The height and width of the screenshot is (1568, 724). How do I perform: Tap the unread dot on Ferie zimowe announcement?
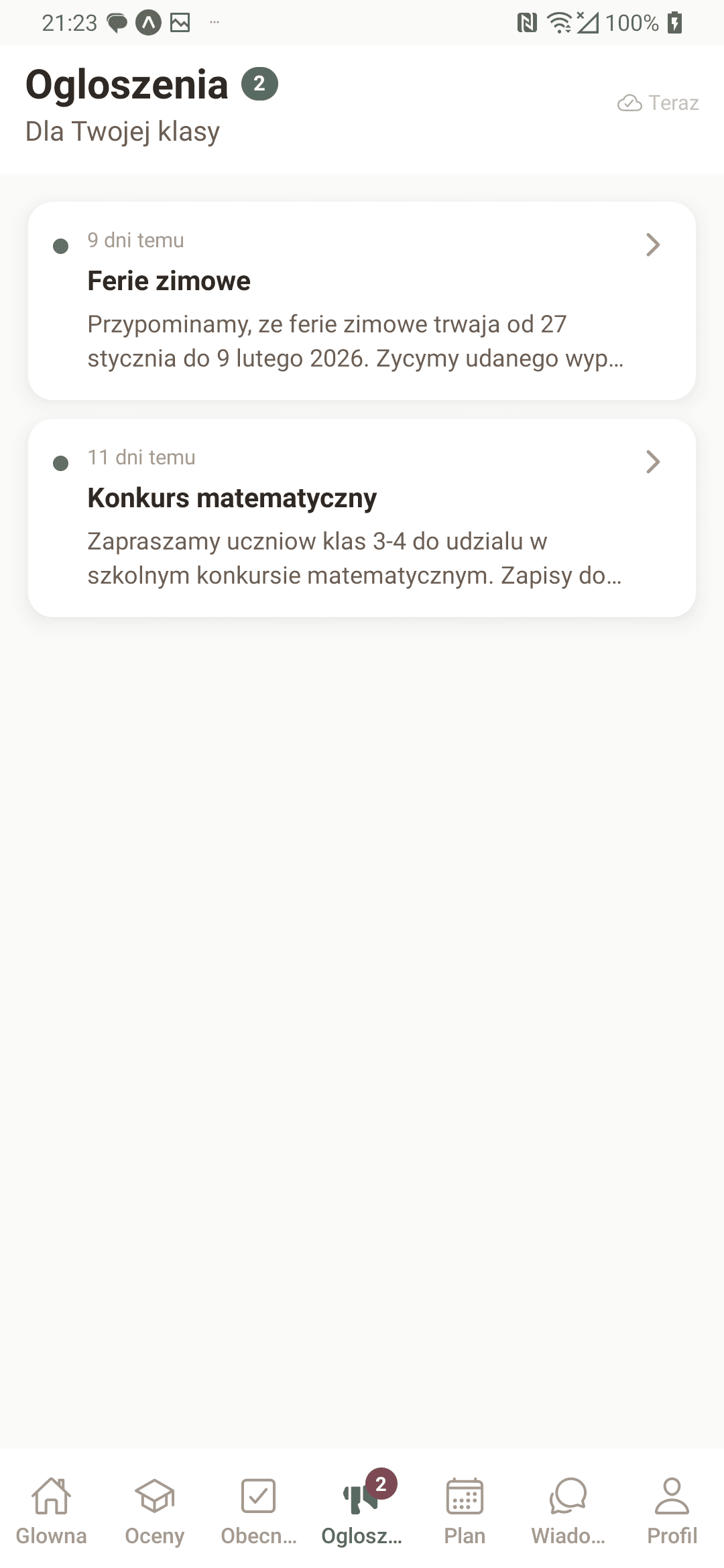61,246
